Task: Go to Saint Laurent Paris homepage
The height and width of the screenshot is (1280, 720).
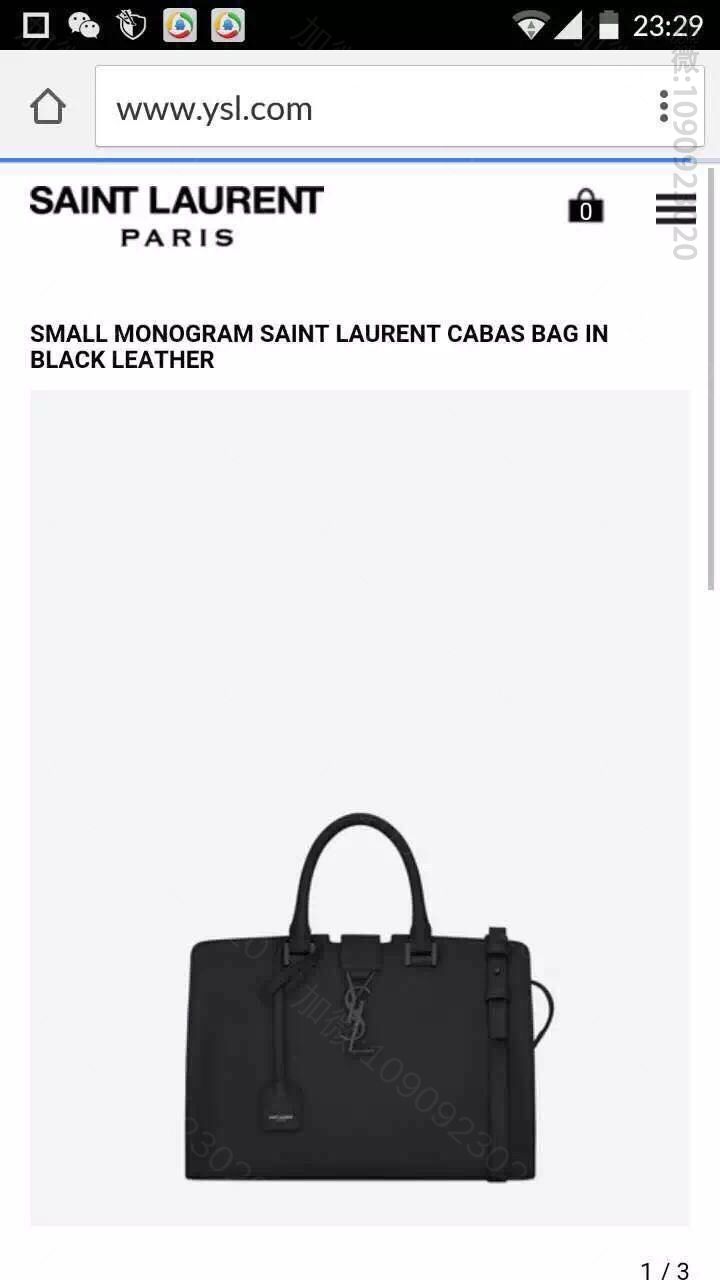Action: pyautogui.click(x=177, y=215)
